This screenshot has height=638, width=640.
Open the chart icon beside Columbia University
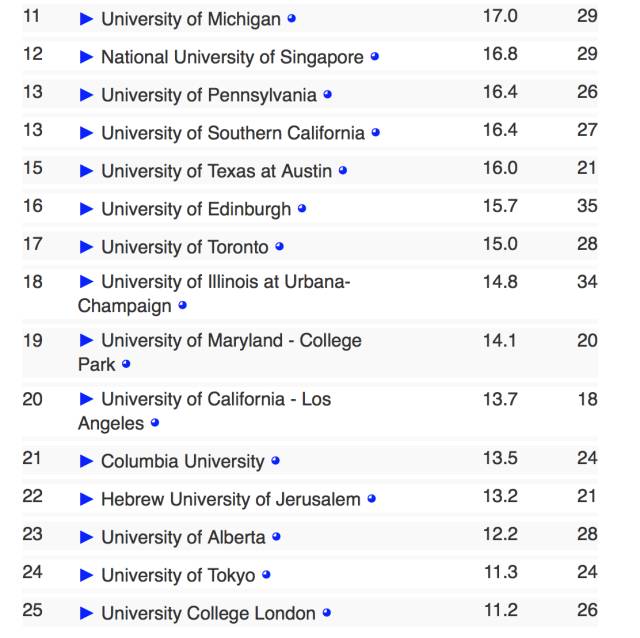point(275,461)
